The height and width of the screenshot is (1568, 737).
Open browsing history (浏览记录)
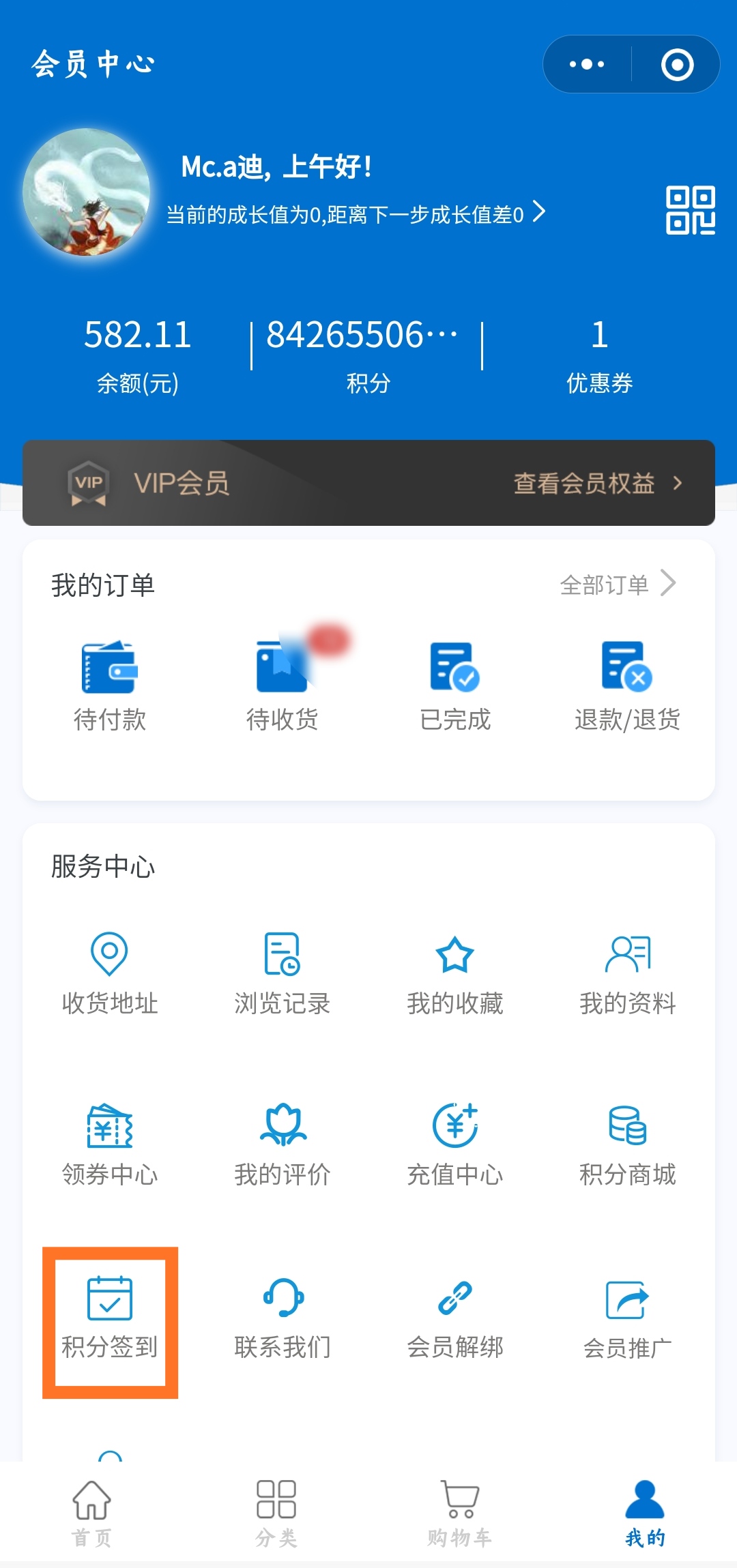pos(283,973)
